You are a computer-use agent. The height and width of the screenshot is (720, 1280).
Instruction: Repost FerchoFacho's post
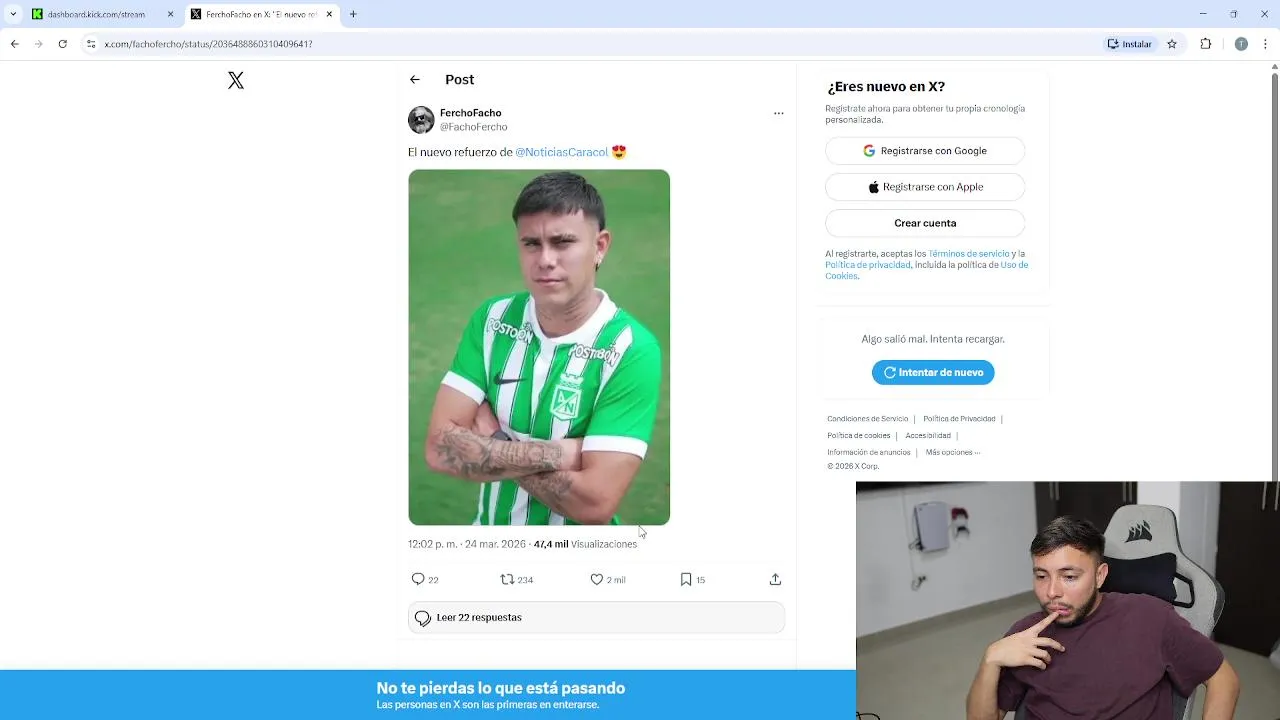tap(508, 579)
